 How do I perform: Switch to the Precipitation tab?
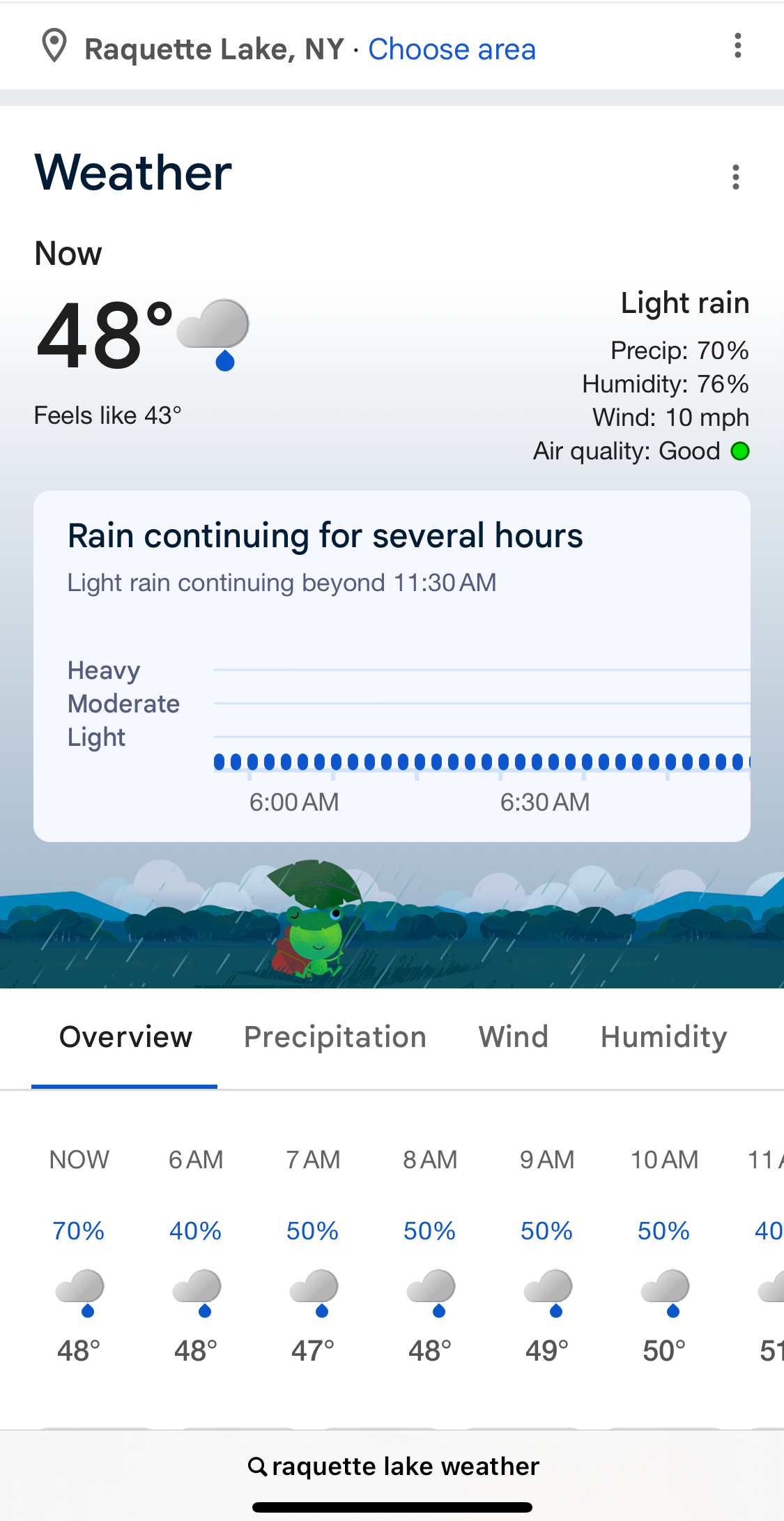pyautogui.click(x=335, y=1037)
